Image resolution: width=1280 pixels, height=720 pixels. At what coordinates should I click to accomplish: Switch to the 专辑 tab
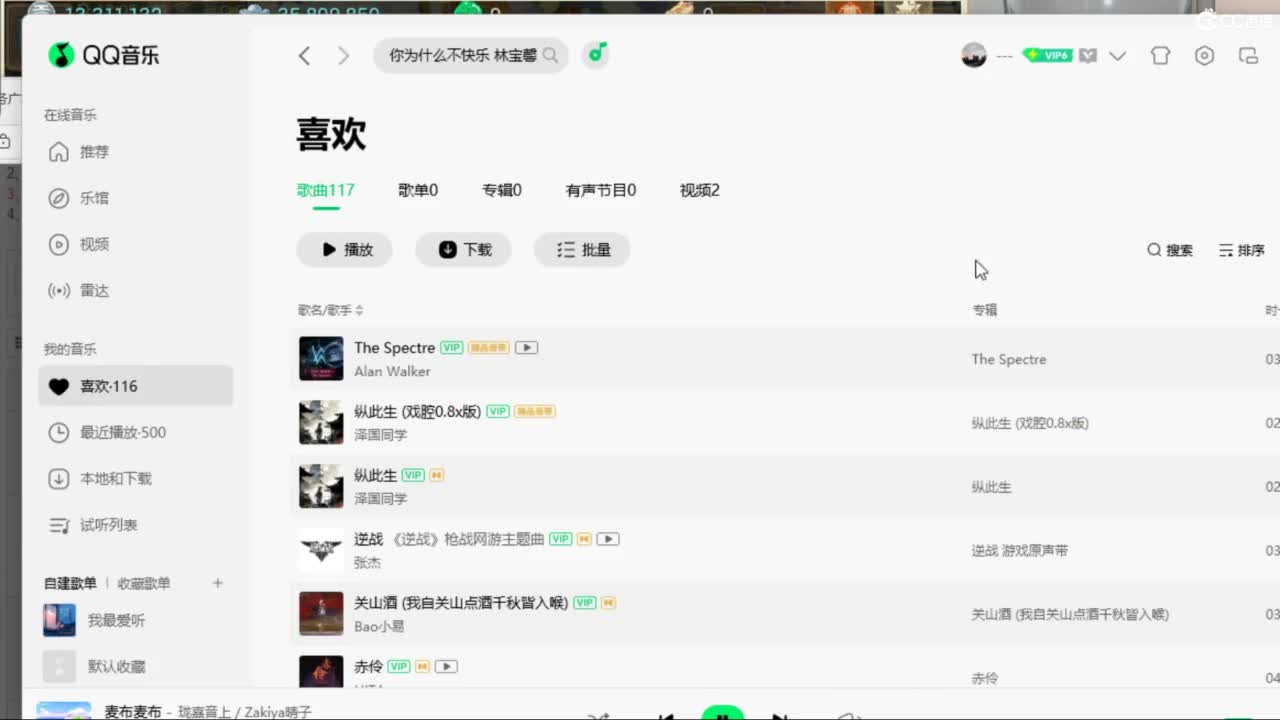click(501, 190)
